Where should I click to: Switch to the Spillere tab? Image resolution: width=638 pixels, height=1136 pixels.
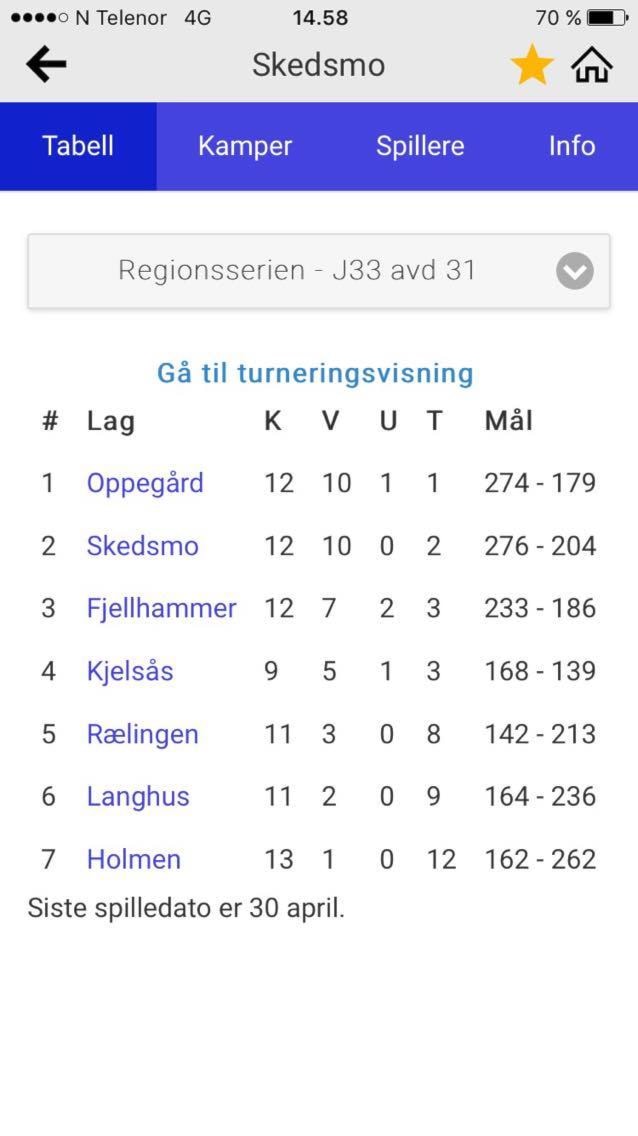[420, 146]
